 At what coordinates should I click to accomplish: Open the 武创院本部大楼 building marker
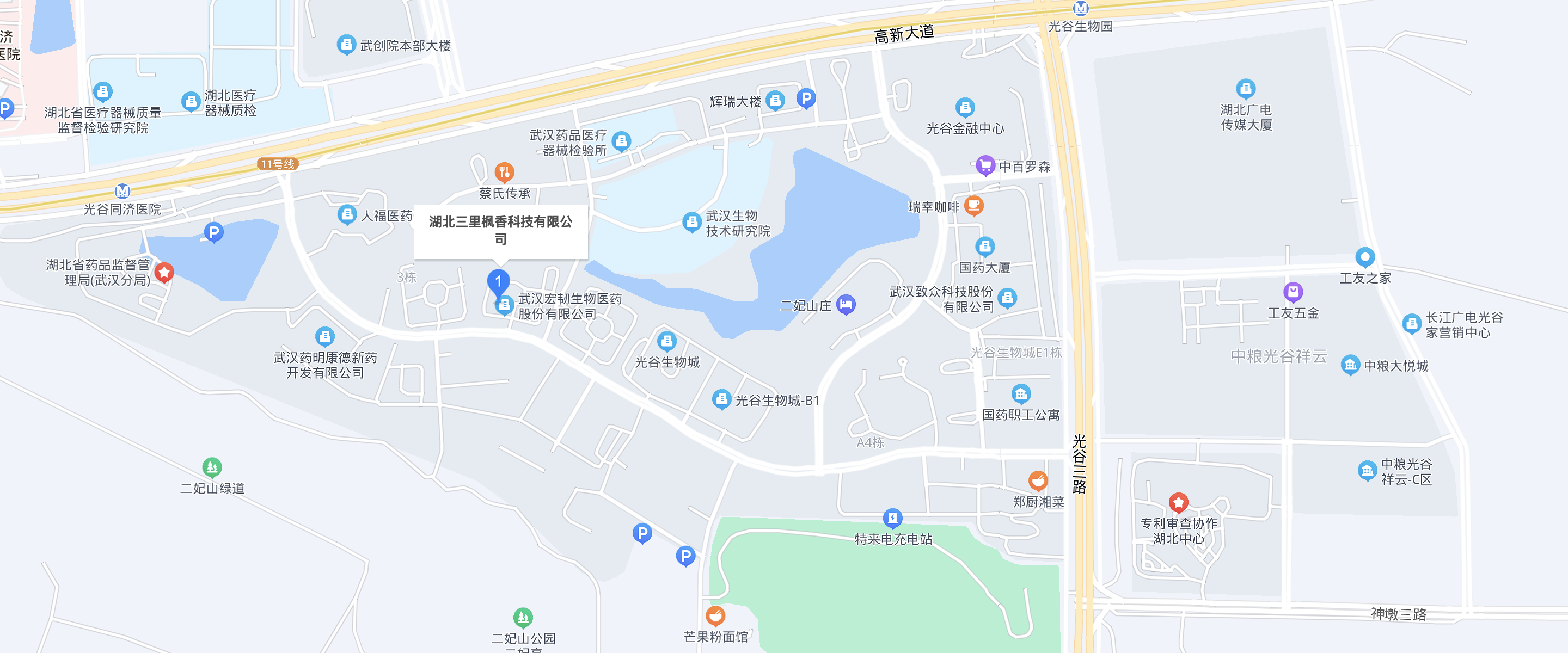coord(346,45)
